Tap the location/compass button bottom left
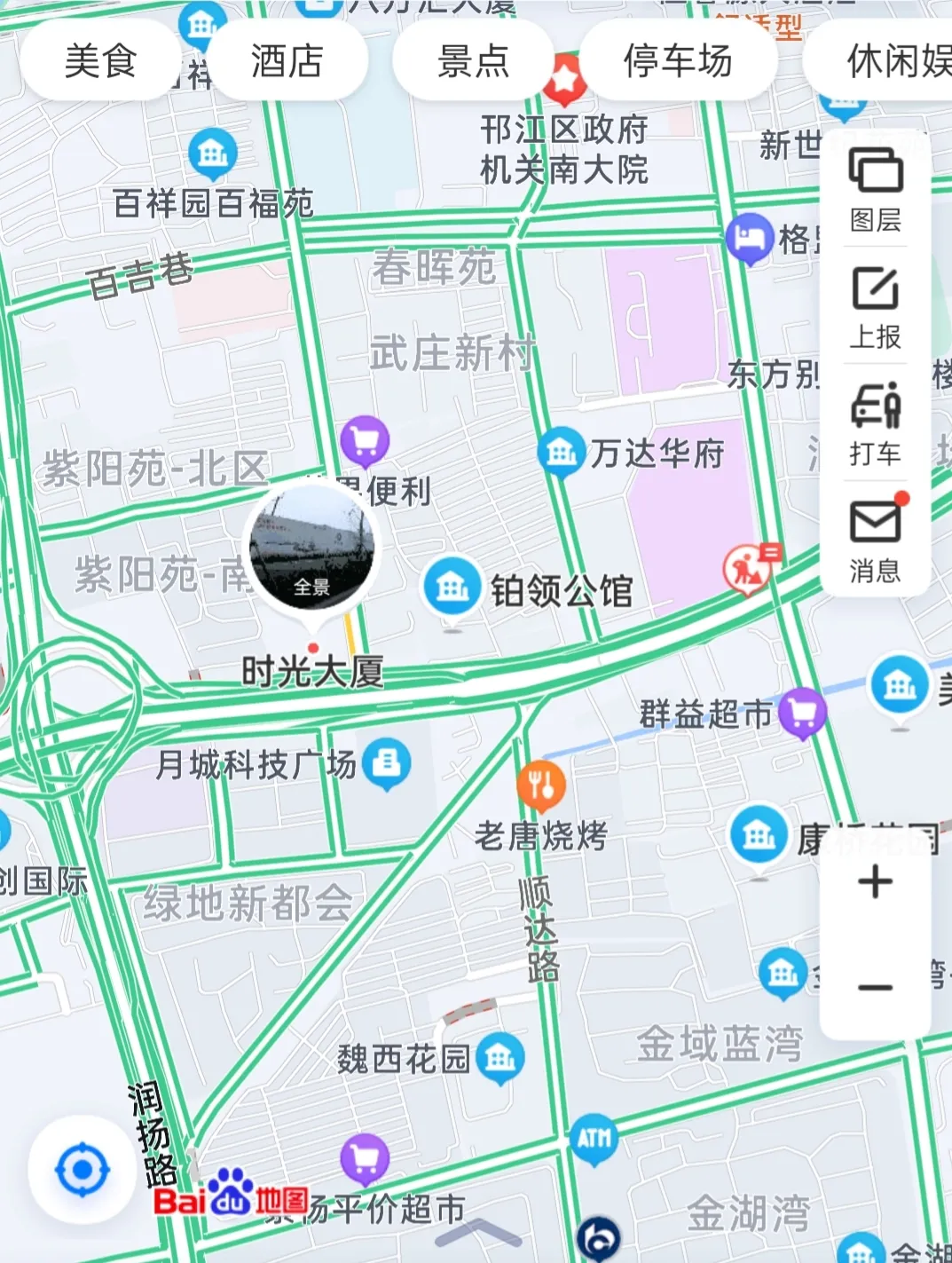The height and width of the screenshot is (1263, 952). [x=83, y=1170]
